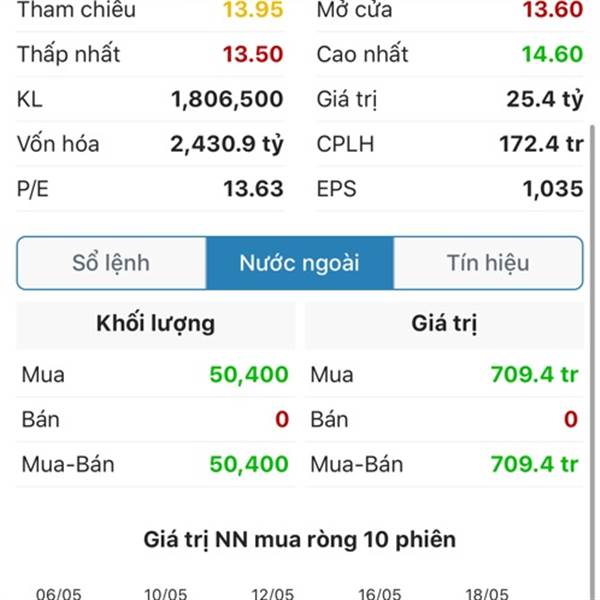Open the Tín hiệu tab
600x600 pixels.
487,264
